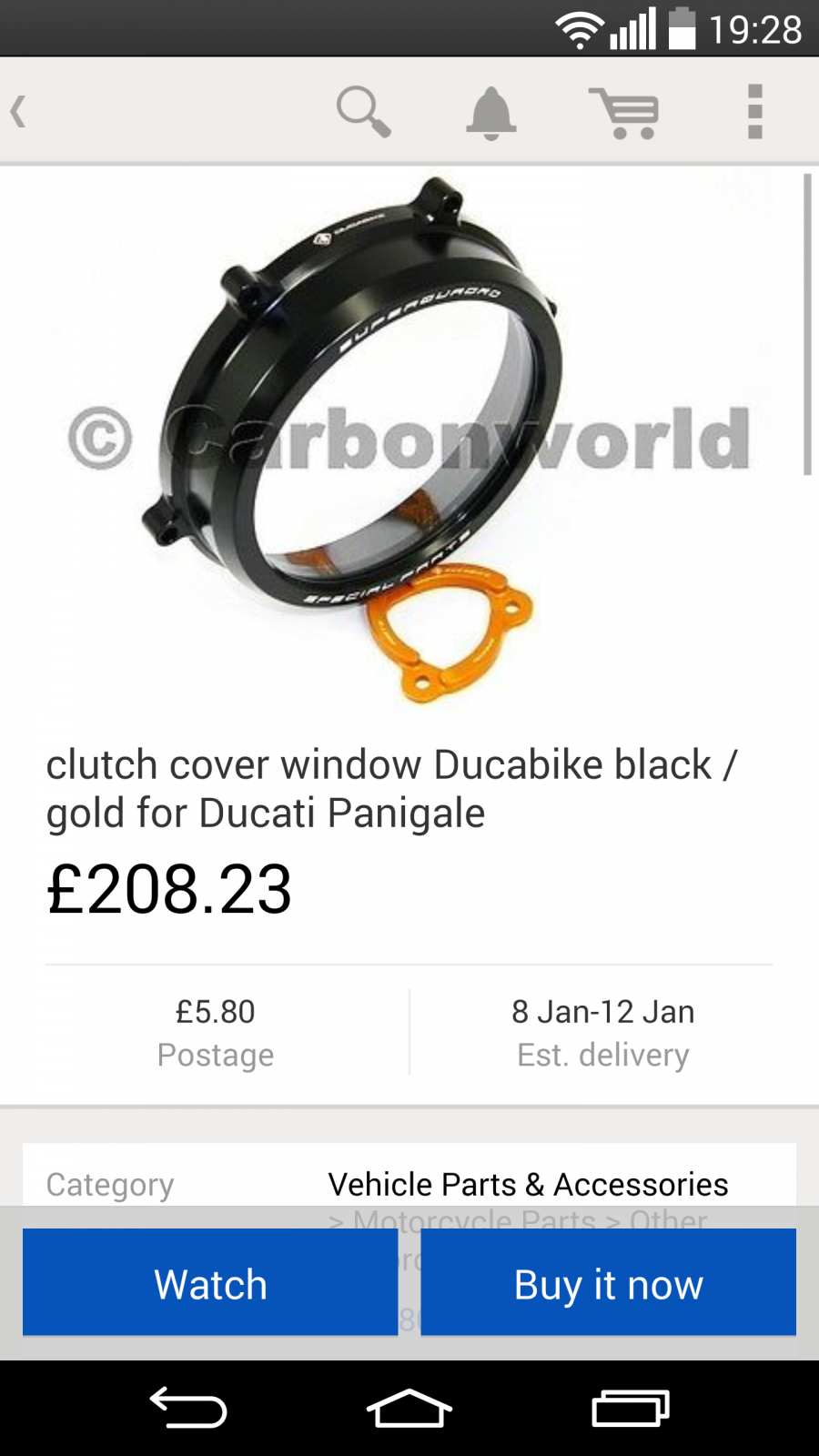Viewport: 819px width, 1456px height.
Task: Tap the Watch button
Action: coord(210,1283)
